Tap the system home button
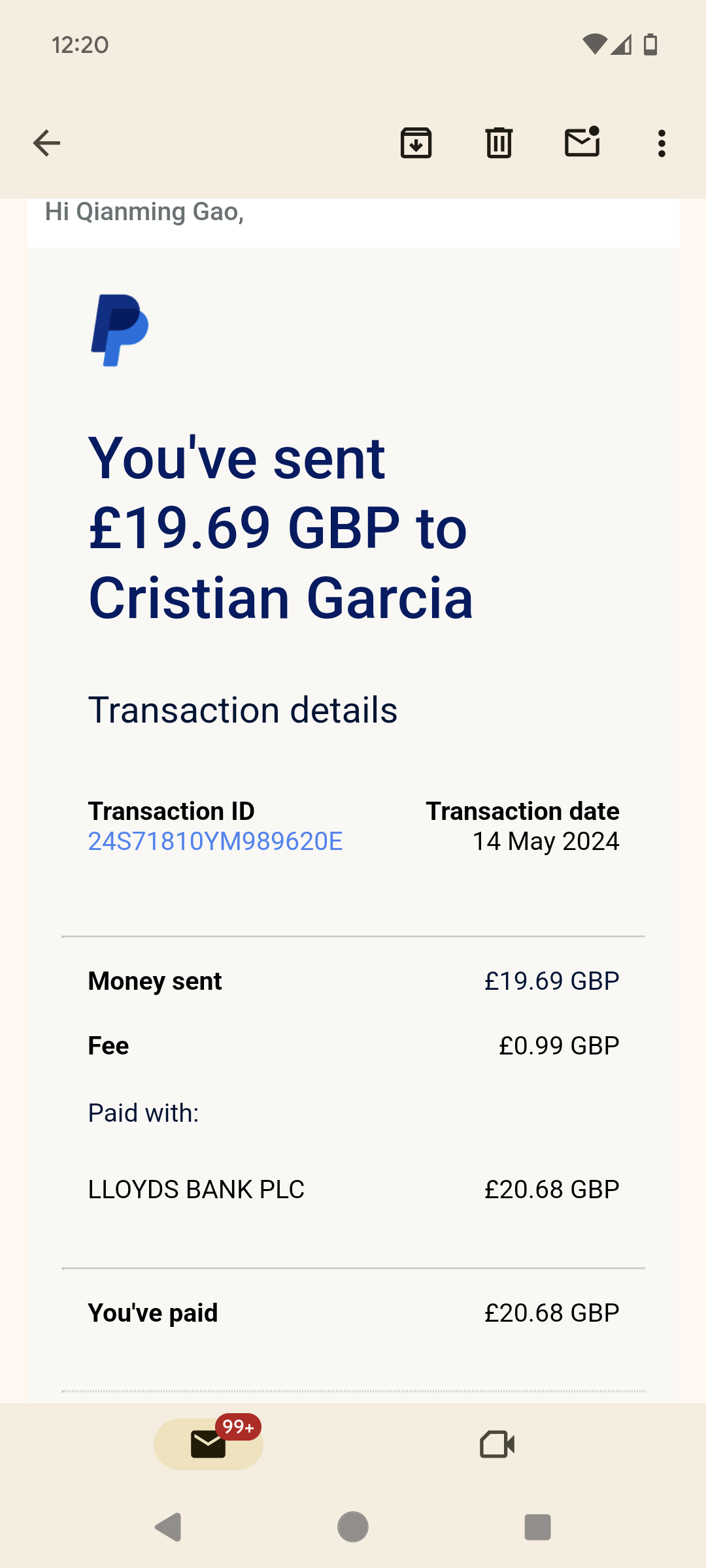Screen dimensions: 706x1568 [x=353, y=1527]
